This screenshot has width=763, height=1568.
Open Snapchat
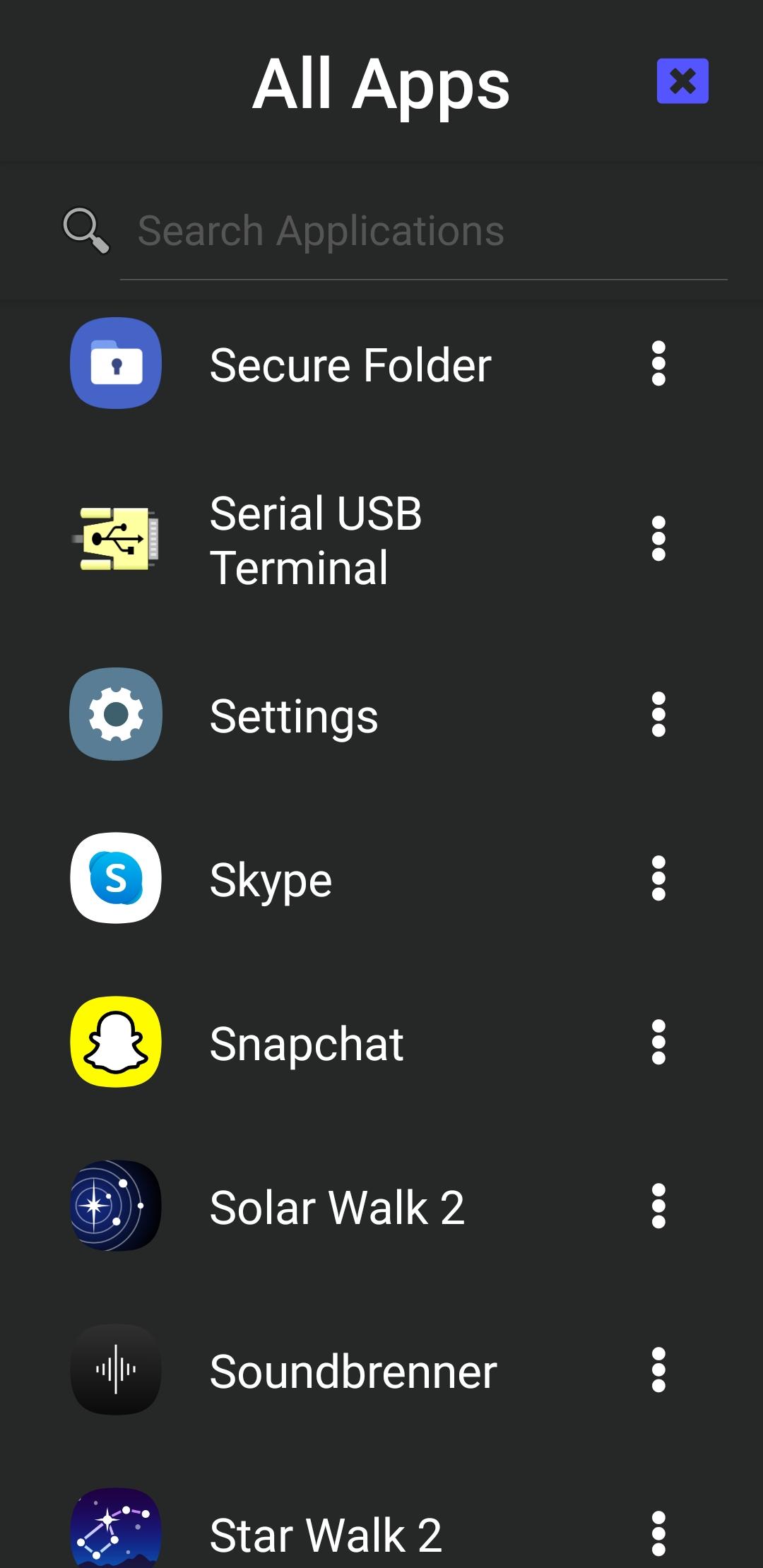coord(307,1043)
